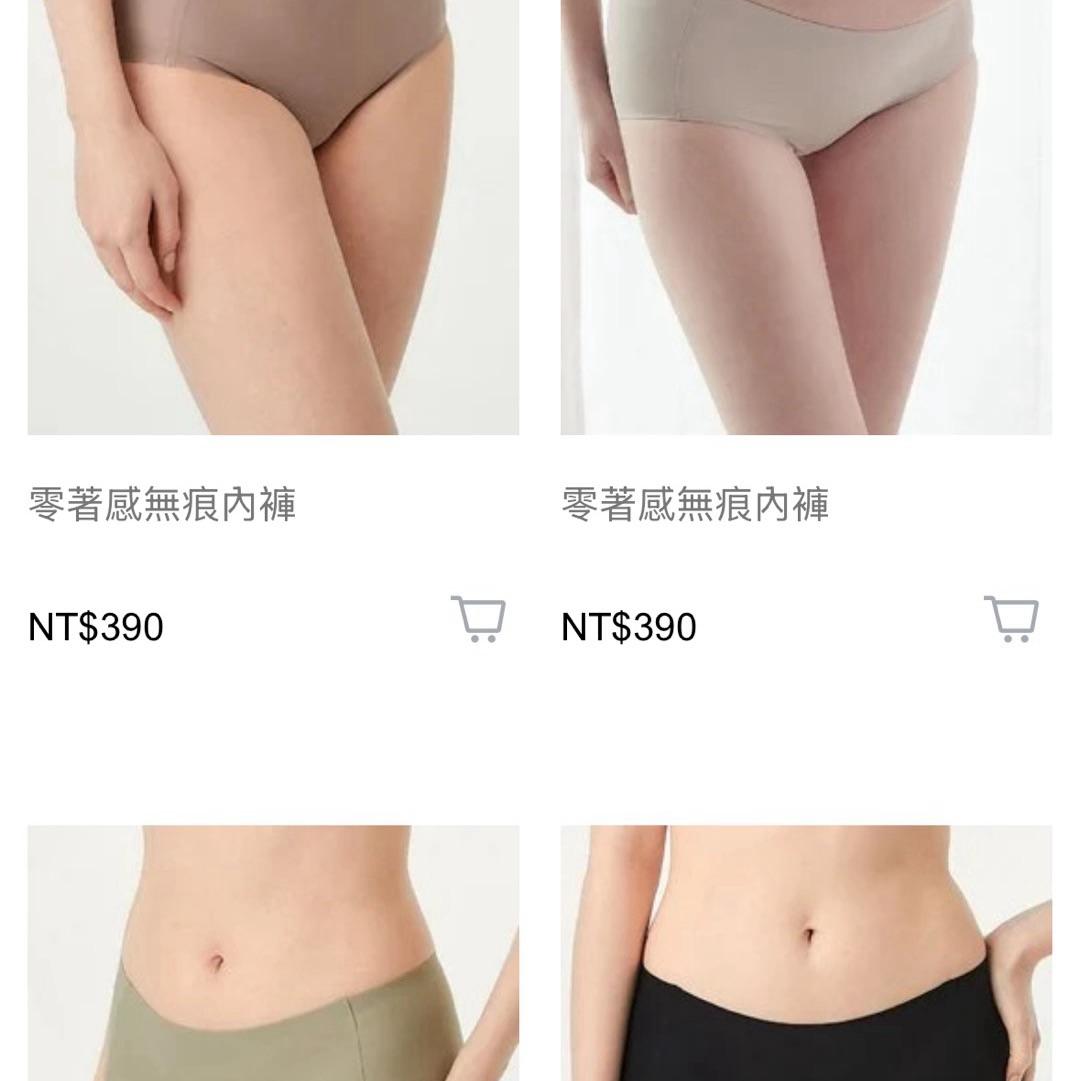Add the beige 零著感無痕內褲 to cart

click(1011, 619)
